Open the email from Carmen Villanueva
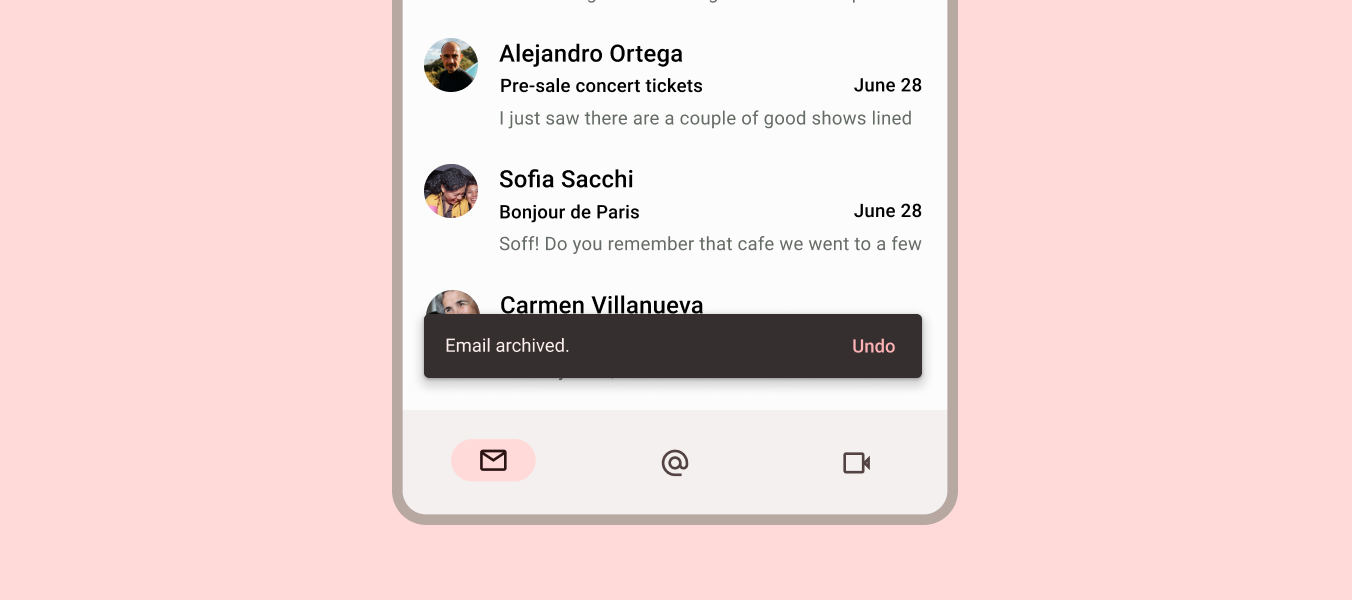This screenshot has width=1352, height=600. point(601,303)
